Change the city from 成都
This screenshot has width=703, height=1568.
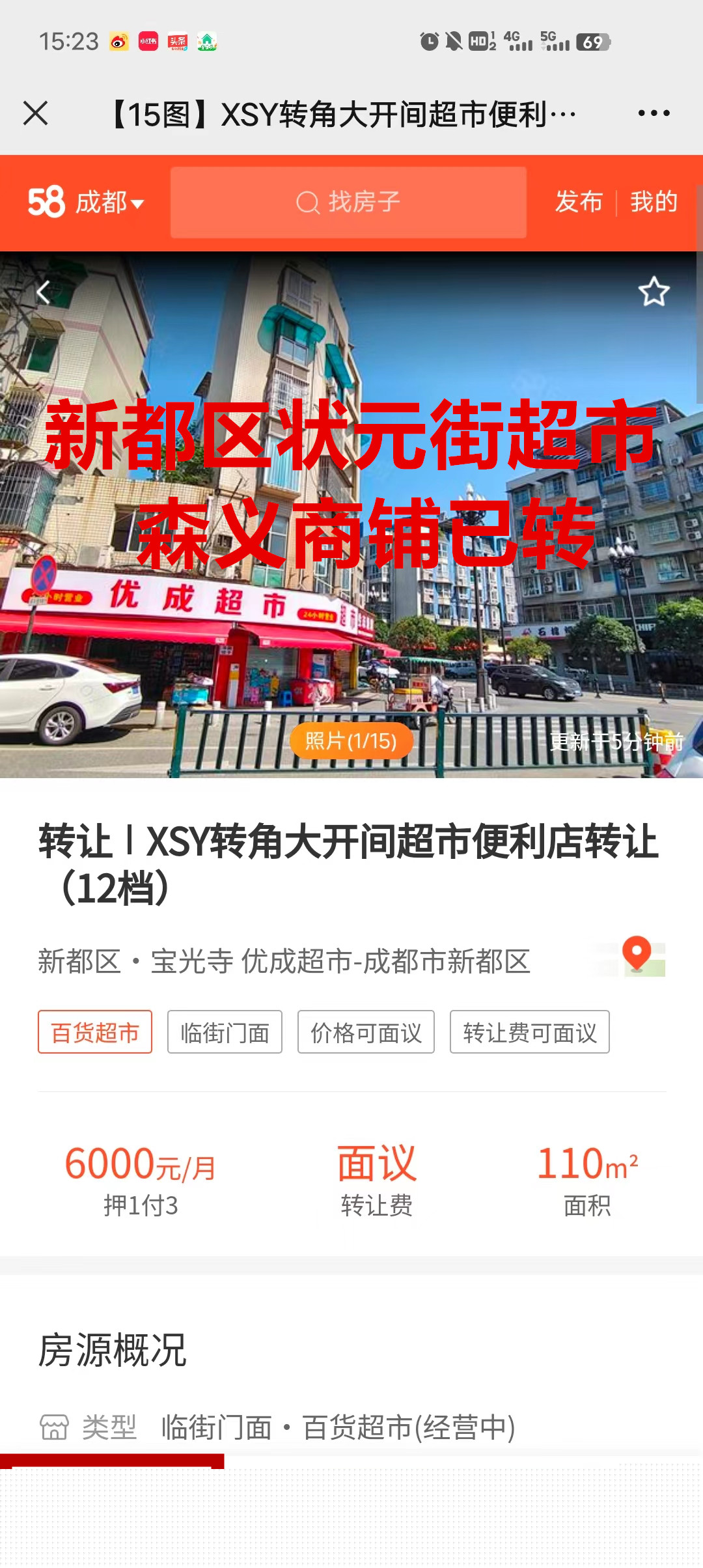[x=109, y=203]
